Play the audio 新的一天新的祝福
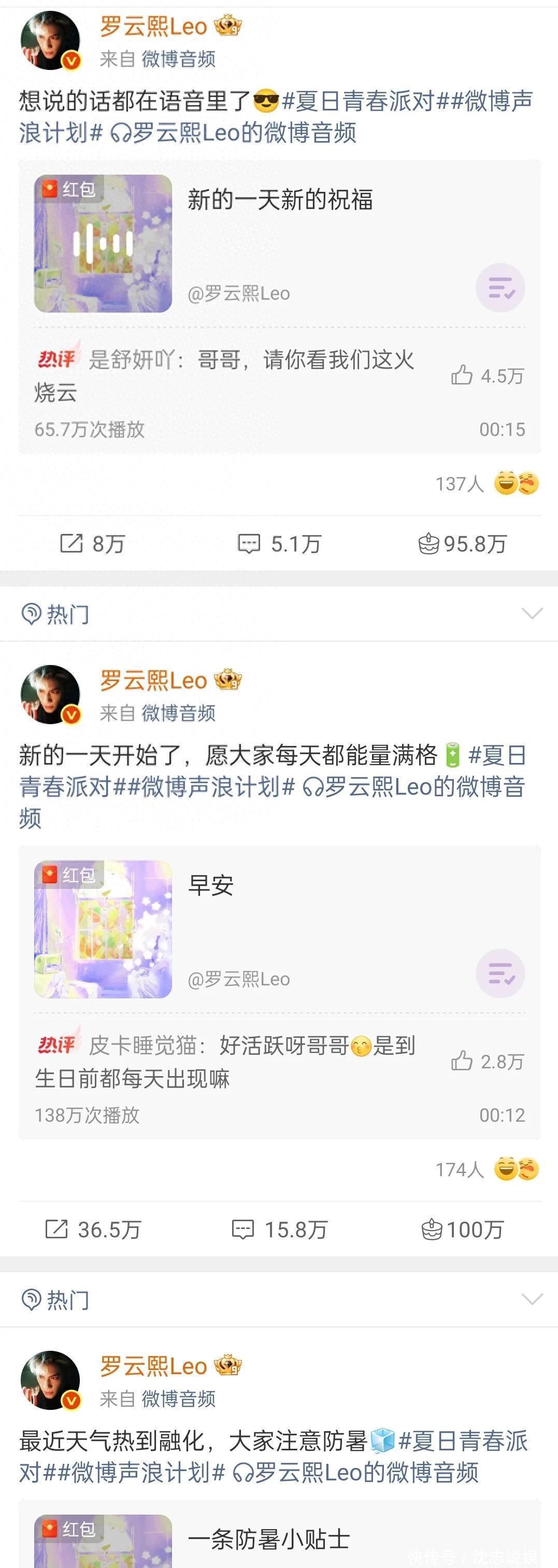This screenshot has width=558, height=1568. pyautogui.click(x=103, y=244)
